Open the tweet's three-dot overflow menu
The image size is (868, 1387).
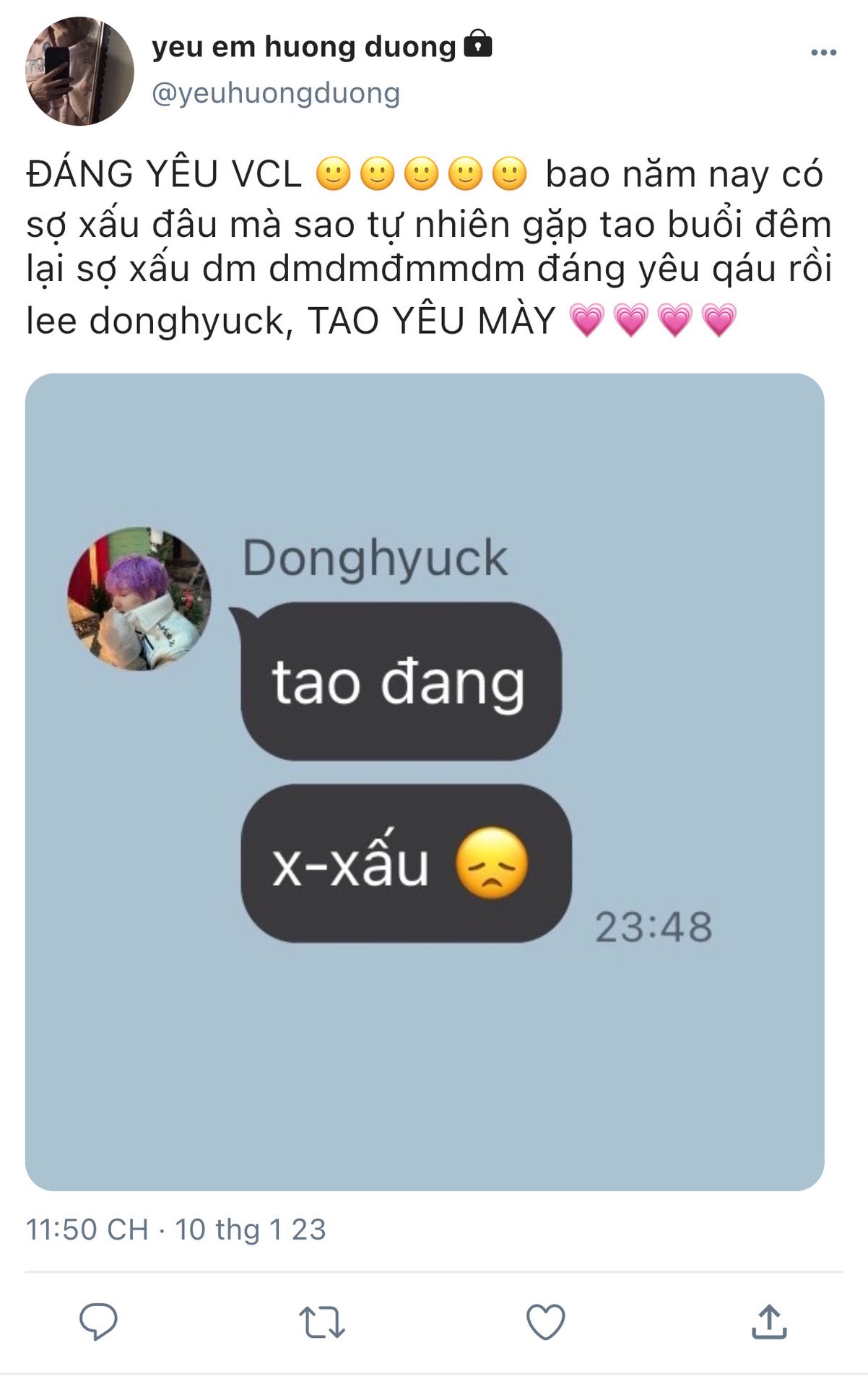pos(823,53)
